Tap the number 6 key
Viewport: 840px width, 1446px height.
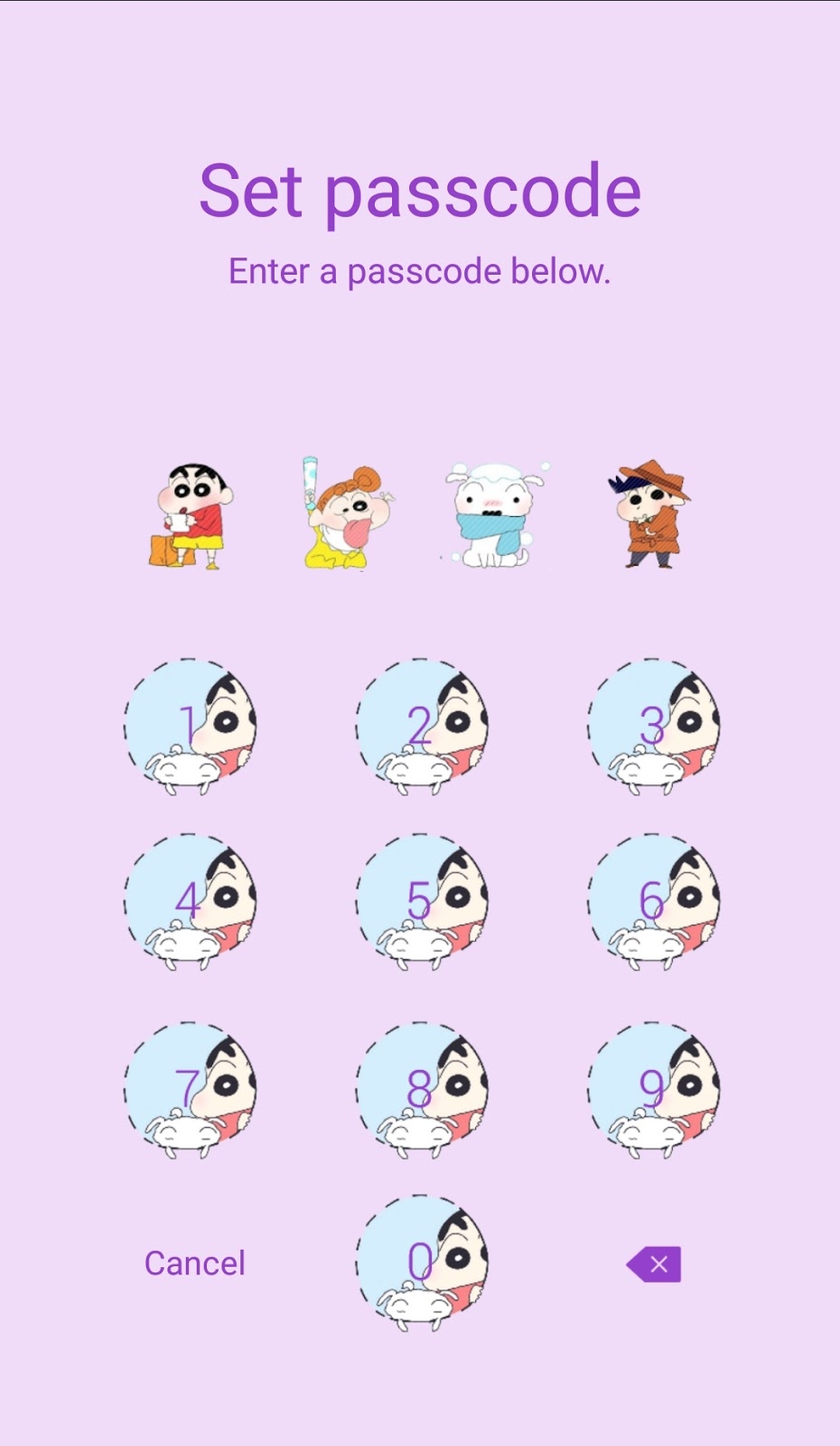pos(655,902)
